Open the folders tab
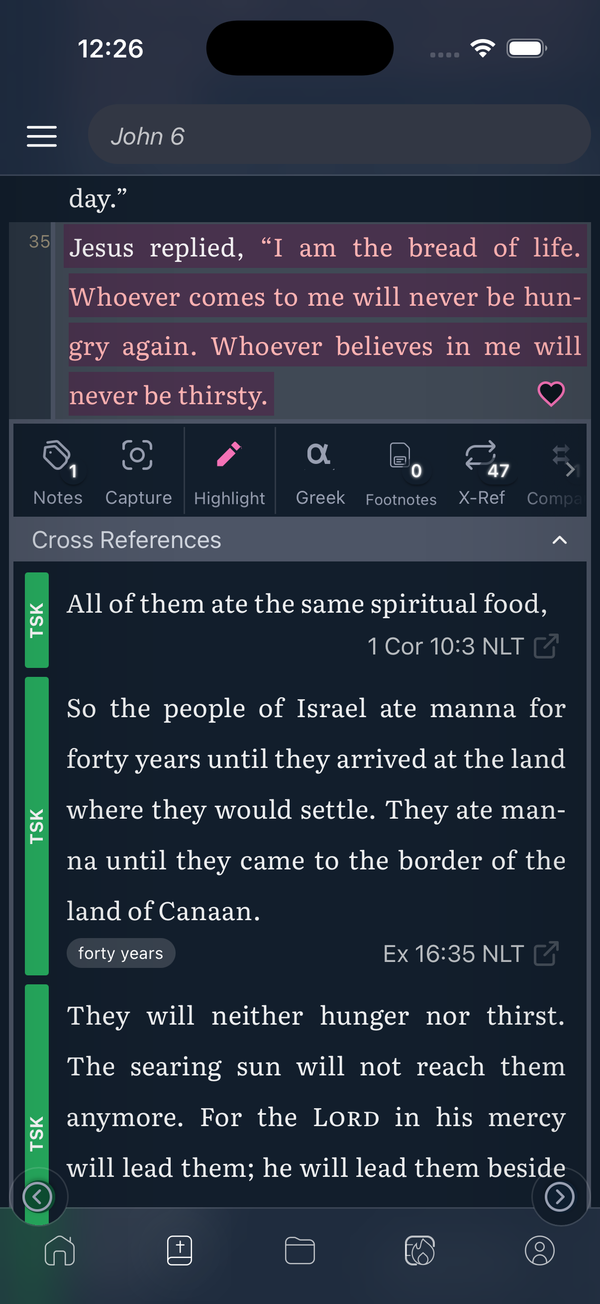The image size is (600, 1304). [300, 1250]
